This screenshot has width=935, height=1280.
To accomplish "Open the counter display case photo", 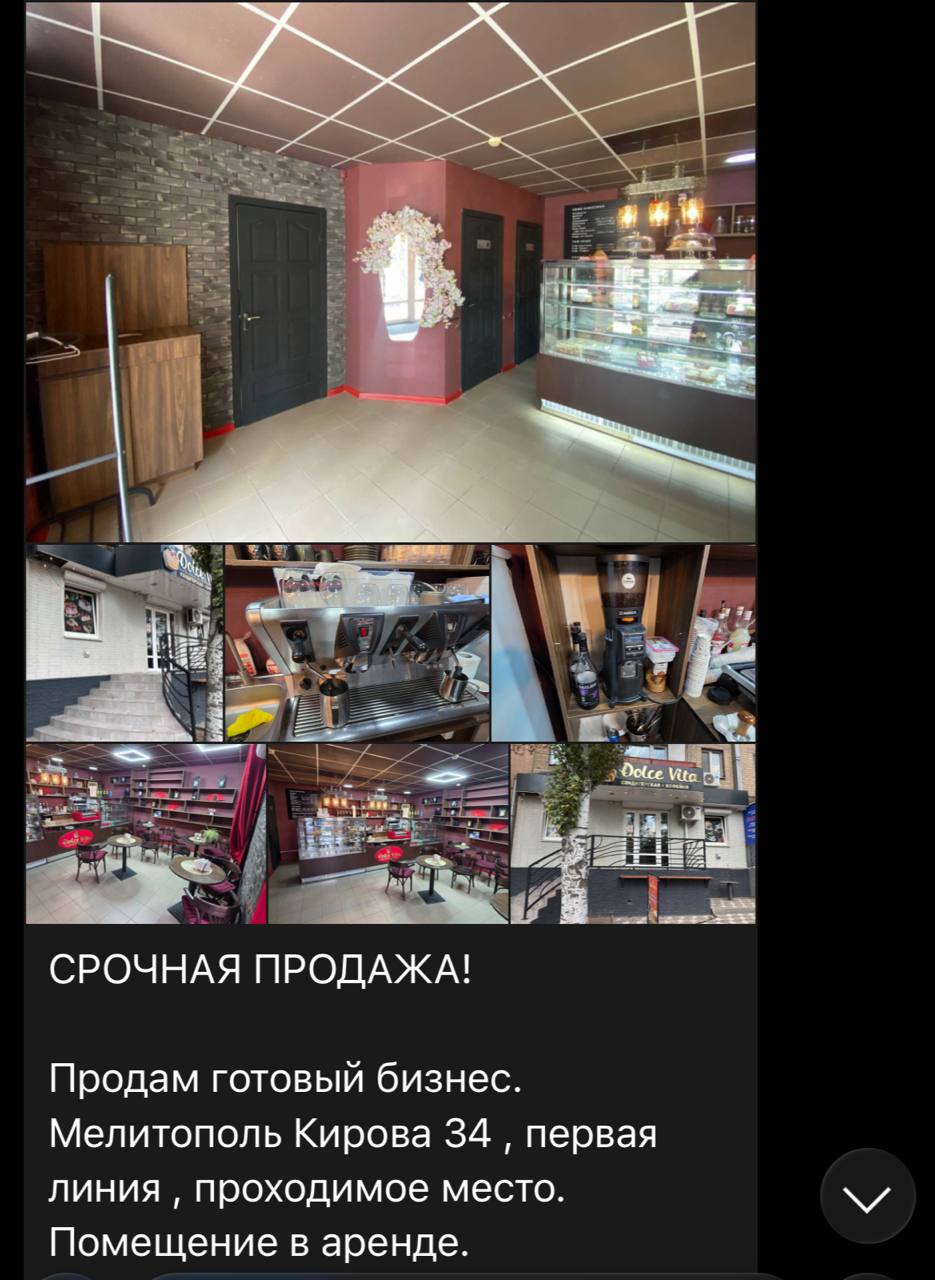I will [x=385, y=835].
